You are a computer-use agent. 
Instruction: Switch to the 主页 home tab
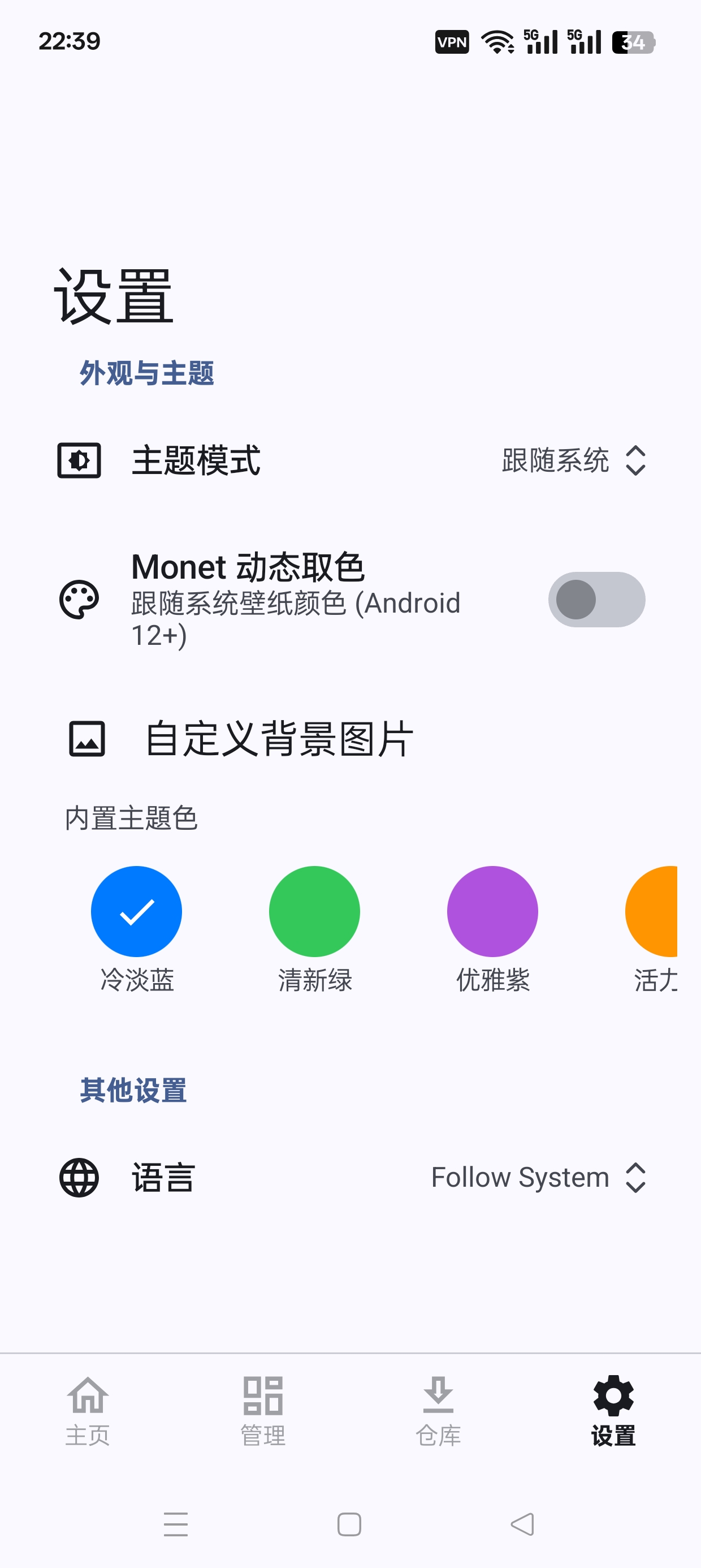(88, 1411)
